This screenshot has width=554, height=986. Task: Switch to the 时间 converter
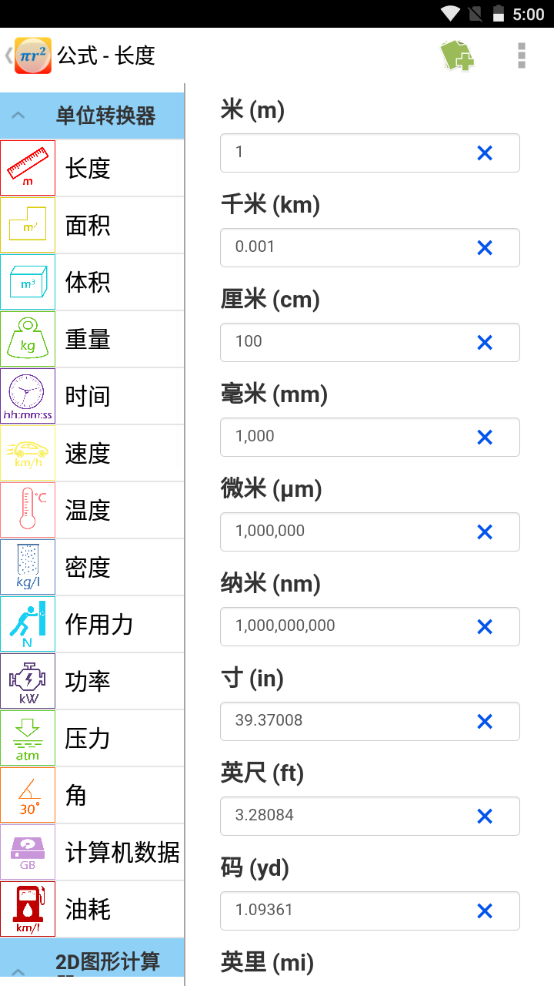[x=92, y=396]
